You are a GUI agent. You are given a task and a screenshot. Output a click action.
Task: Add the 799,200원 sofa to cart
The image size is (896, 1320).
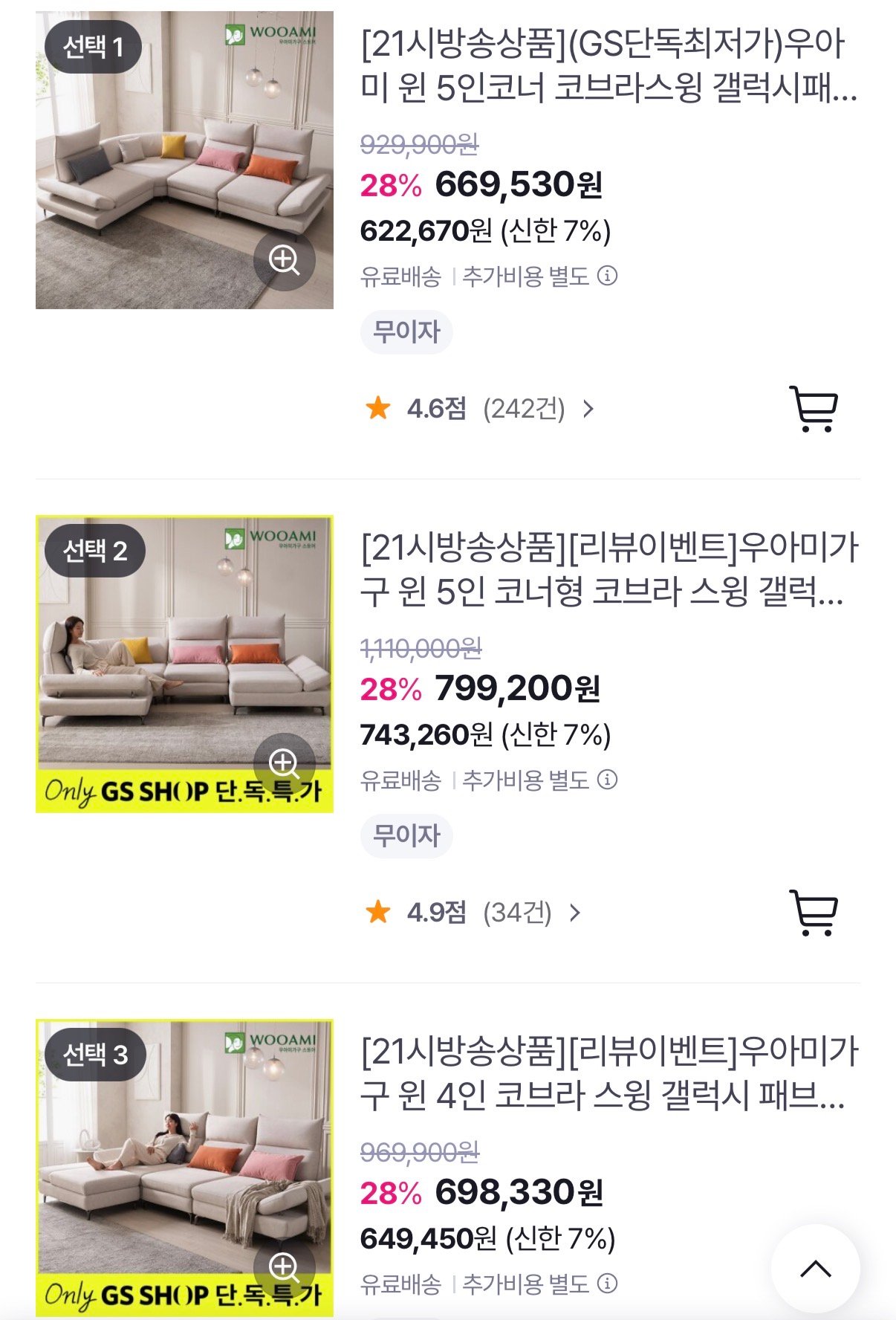(814, 912)
